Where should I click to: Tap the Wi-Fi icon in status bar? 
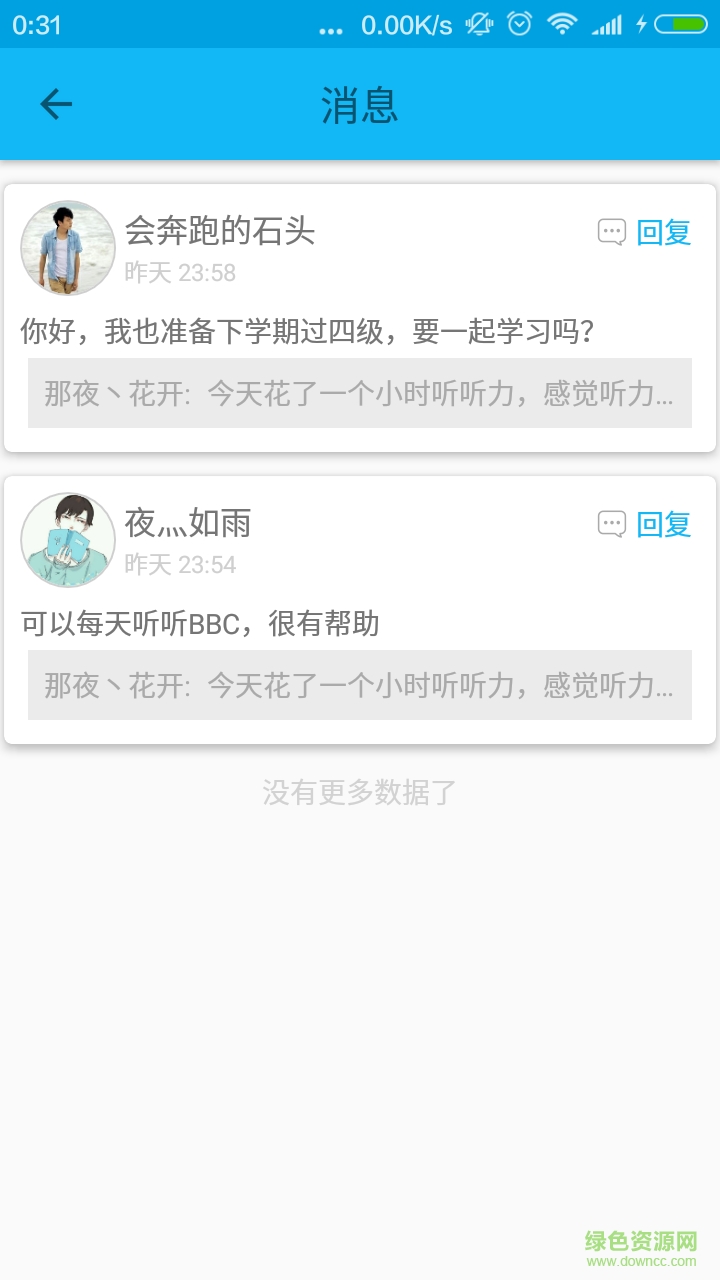point(563,26)
